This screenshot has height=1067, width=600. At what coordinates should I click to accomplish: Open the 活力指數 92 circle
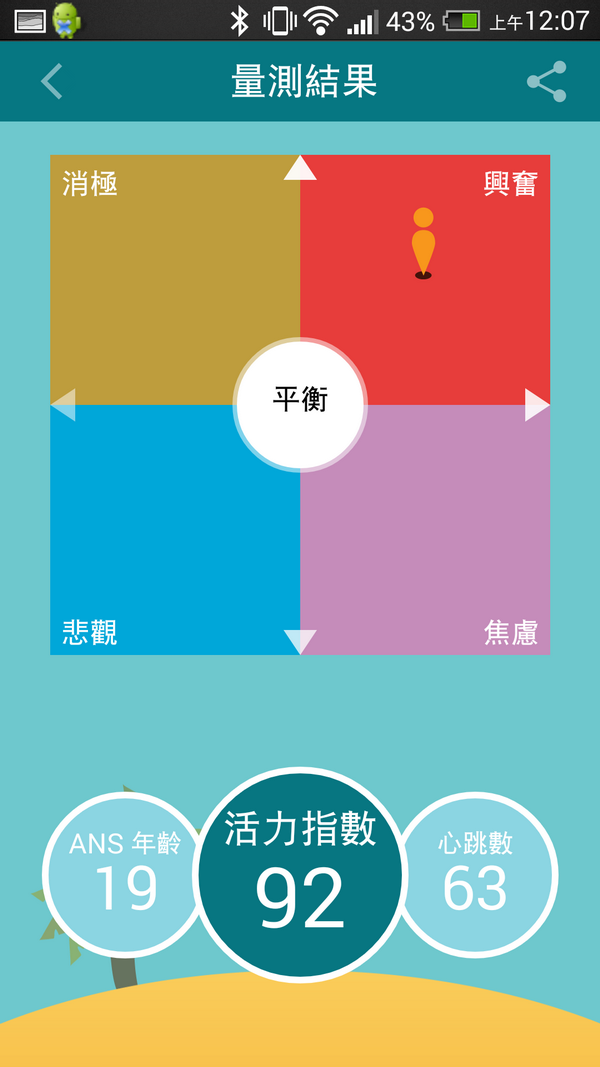(300, 873)
